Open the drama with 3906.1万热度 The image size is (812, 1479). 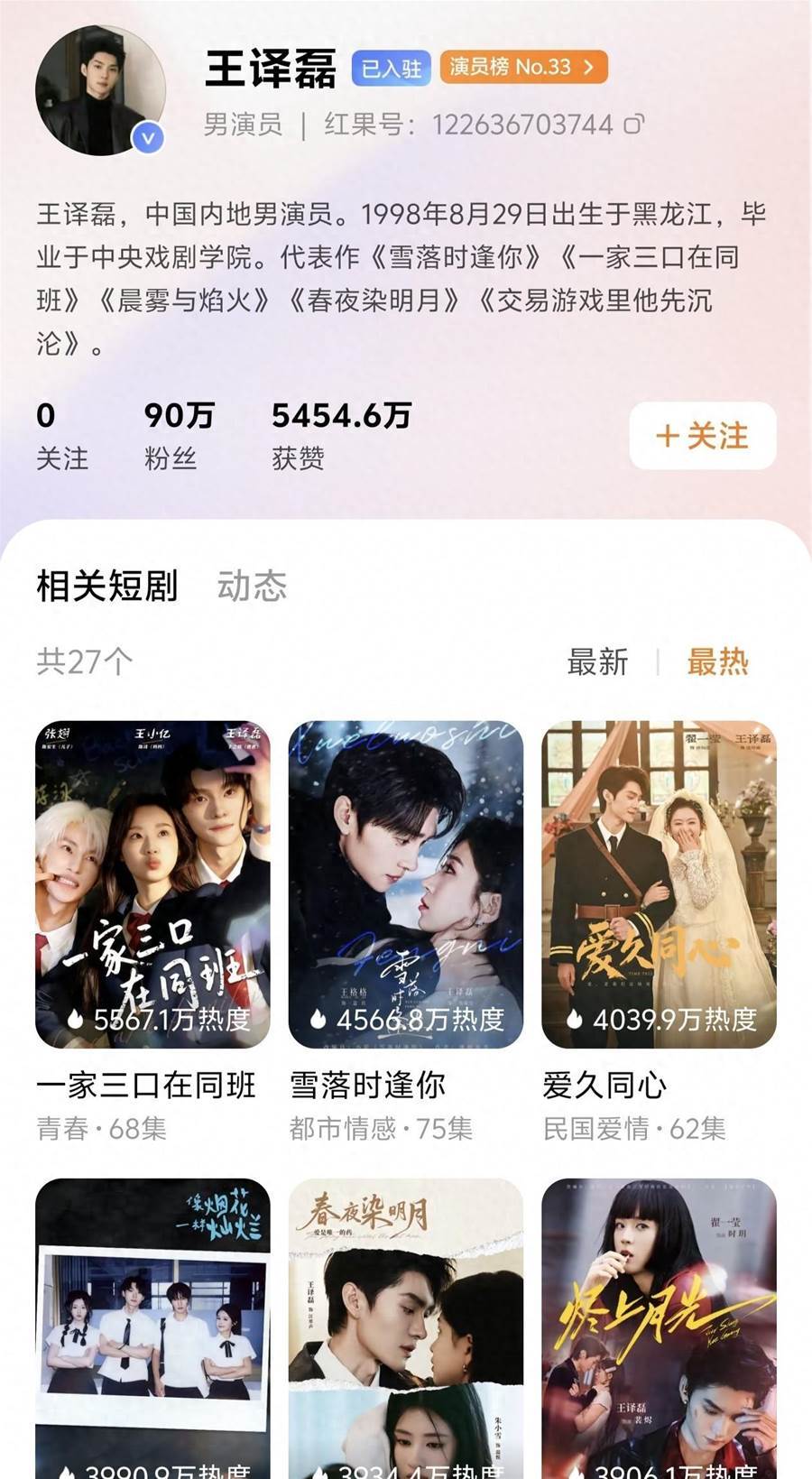tap(659, 1326)
